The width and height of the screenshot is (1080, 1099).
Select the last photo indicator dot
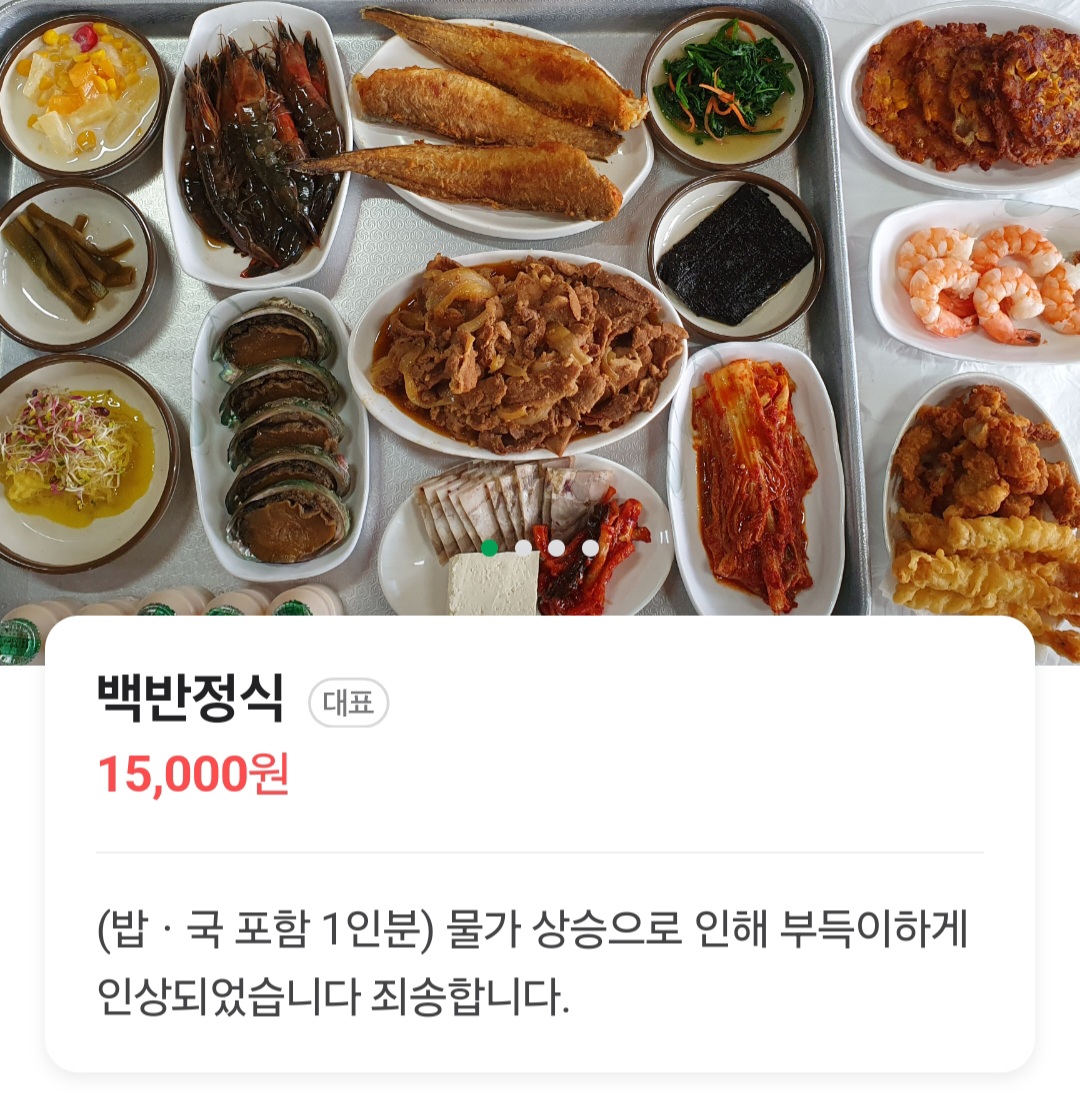[590, 548]
